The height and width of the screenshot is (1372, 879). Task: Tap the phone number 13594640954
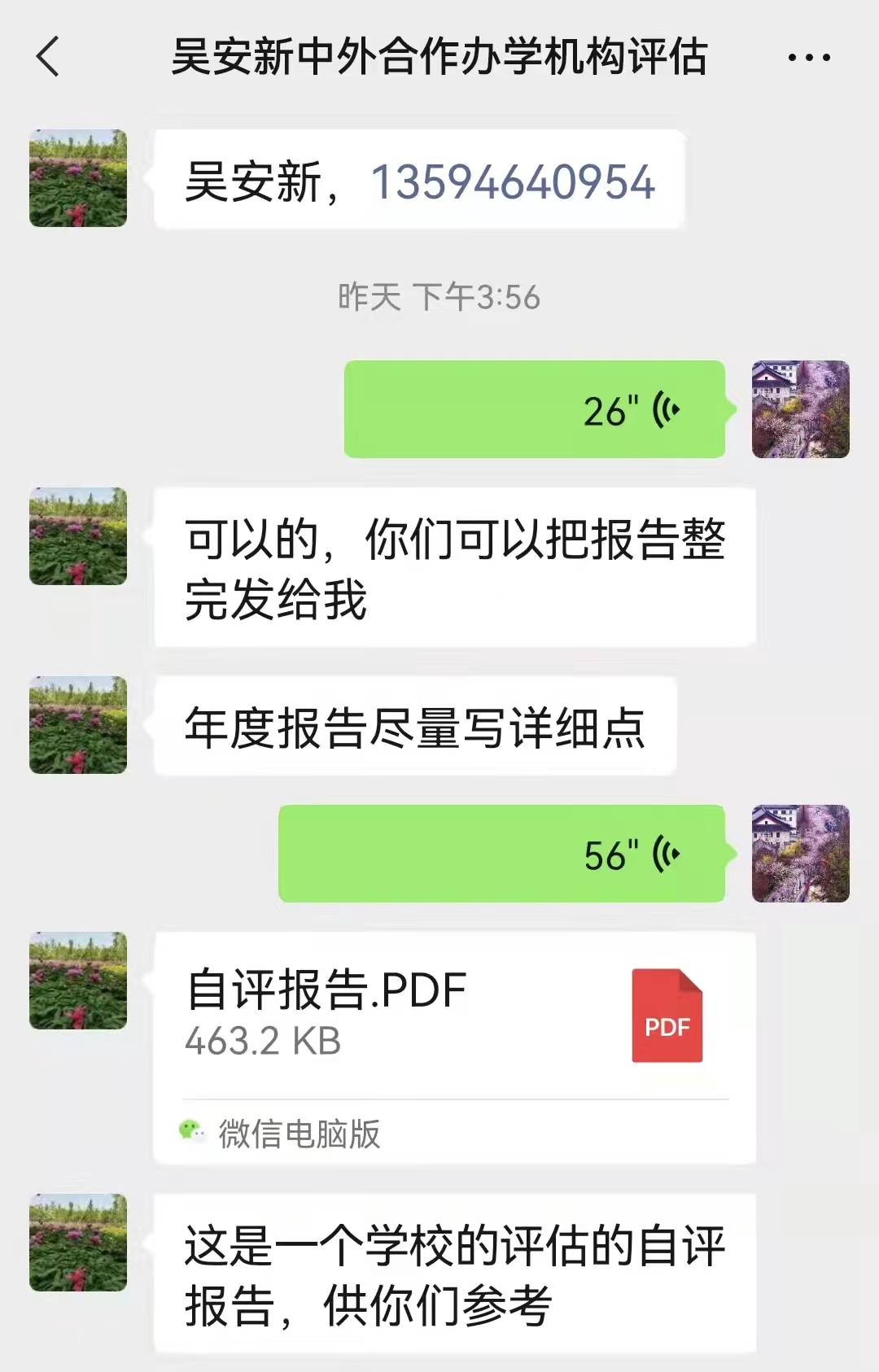[513, 181]
